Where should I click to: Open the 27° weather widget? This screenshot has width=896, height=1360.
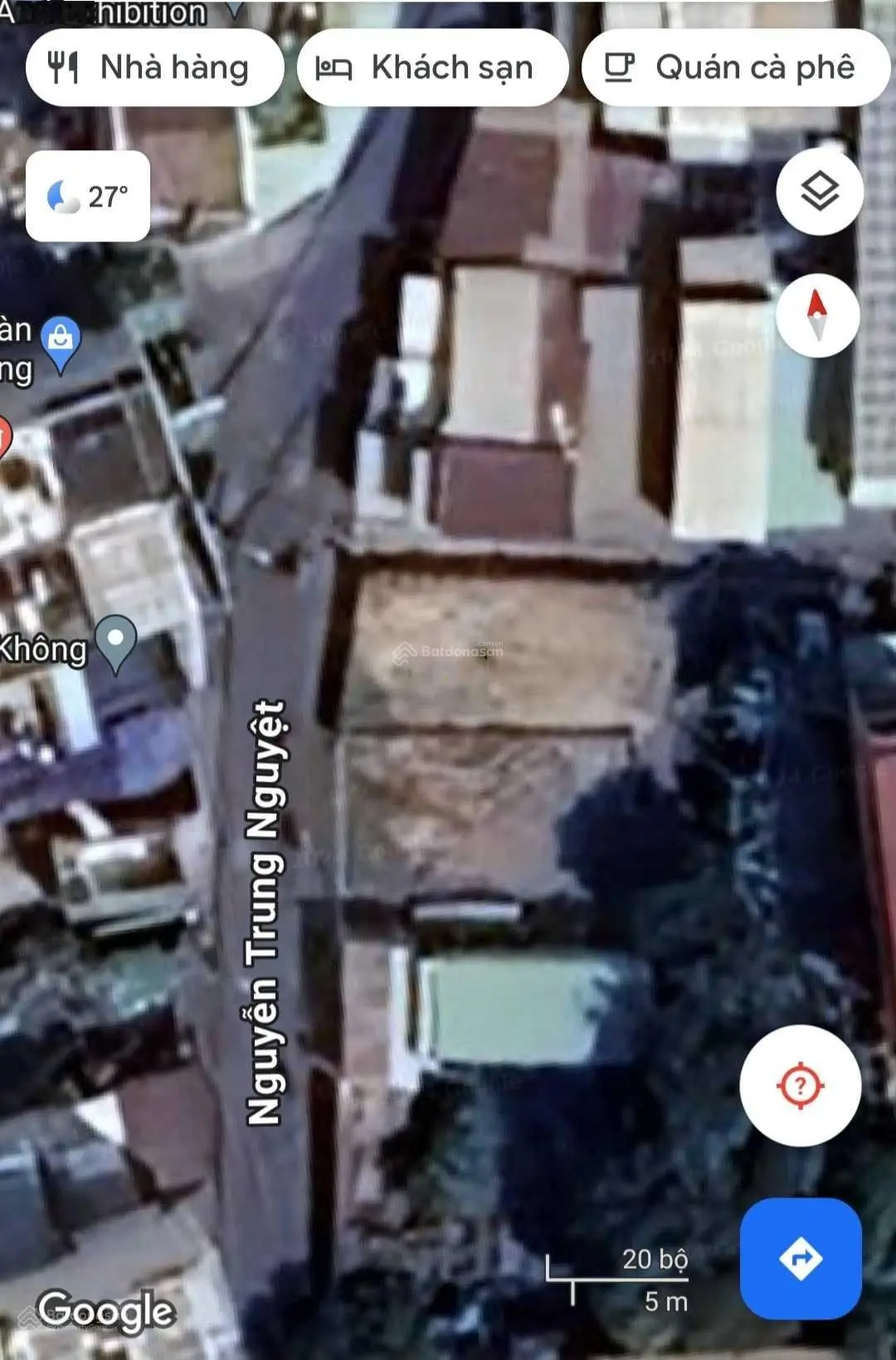(88, 197)
